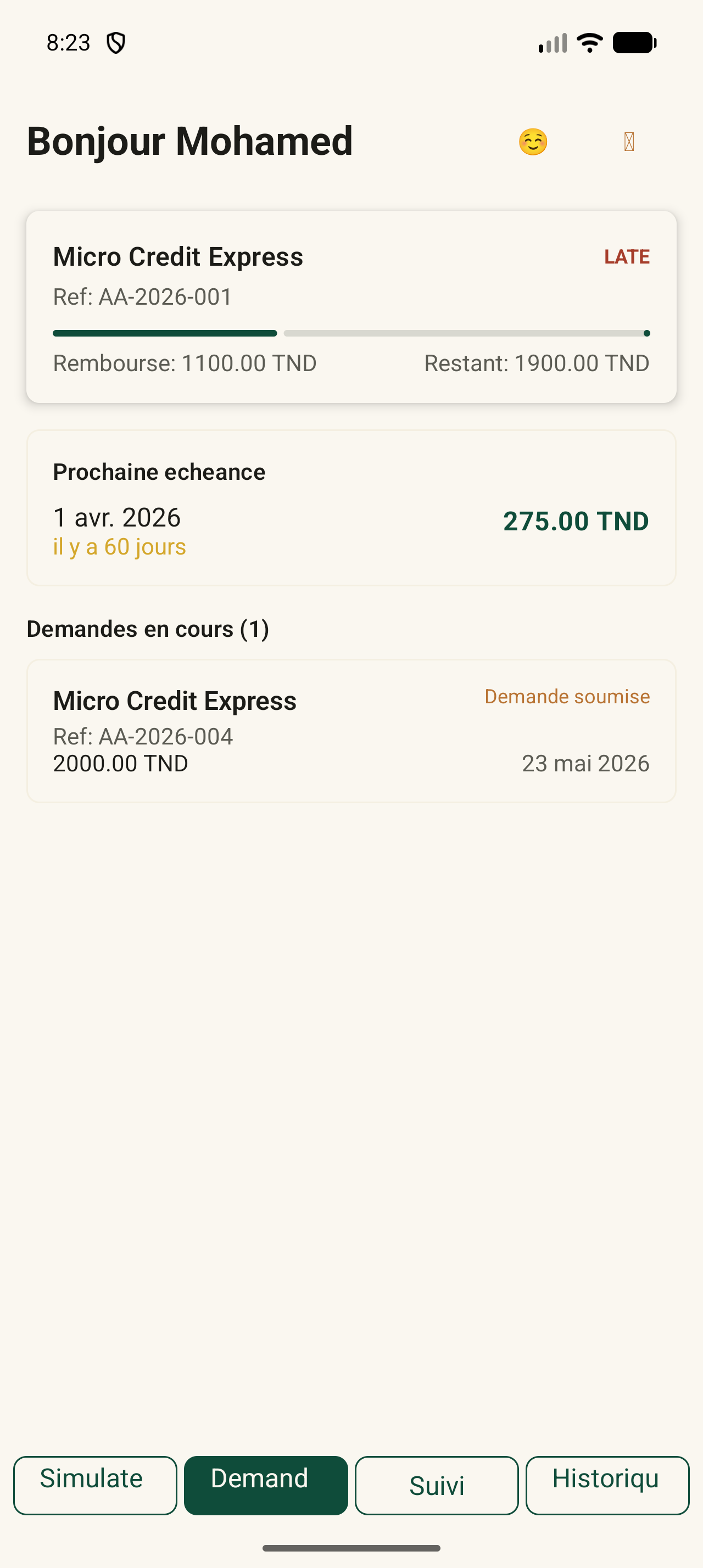The width and height of the screenshot is (703, 1568).
Task: Open pending request AA-2026-004
Action: pyautogui.click(x=351, y=731)
